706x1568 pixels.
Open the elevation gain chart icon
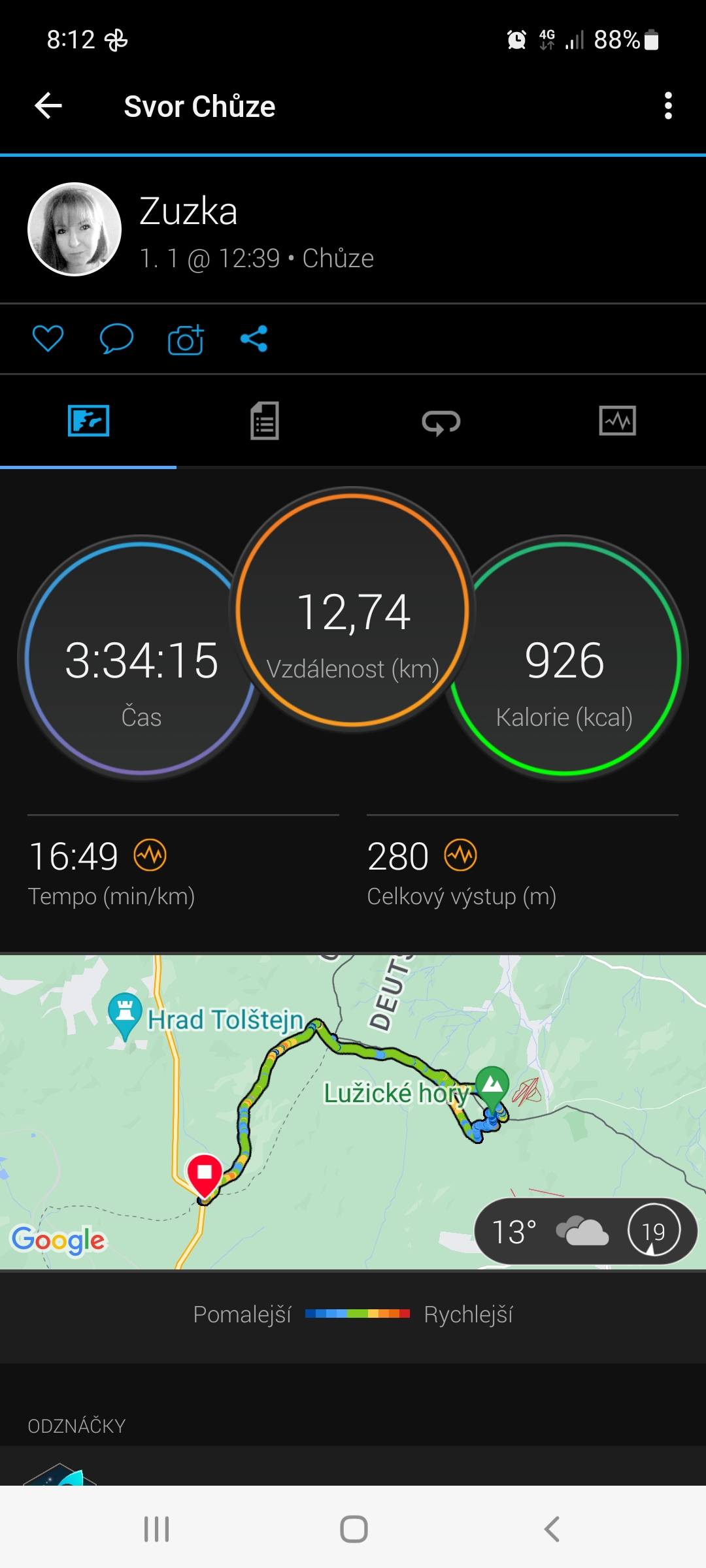(460, 855)
